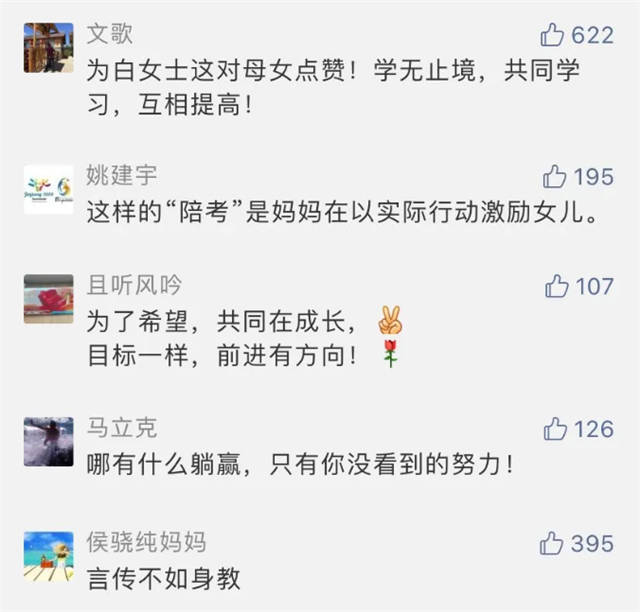640x612 pixels.
Task: Open 文歌's profile avatar
Action: (49, 47)
